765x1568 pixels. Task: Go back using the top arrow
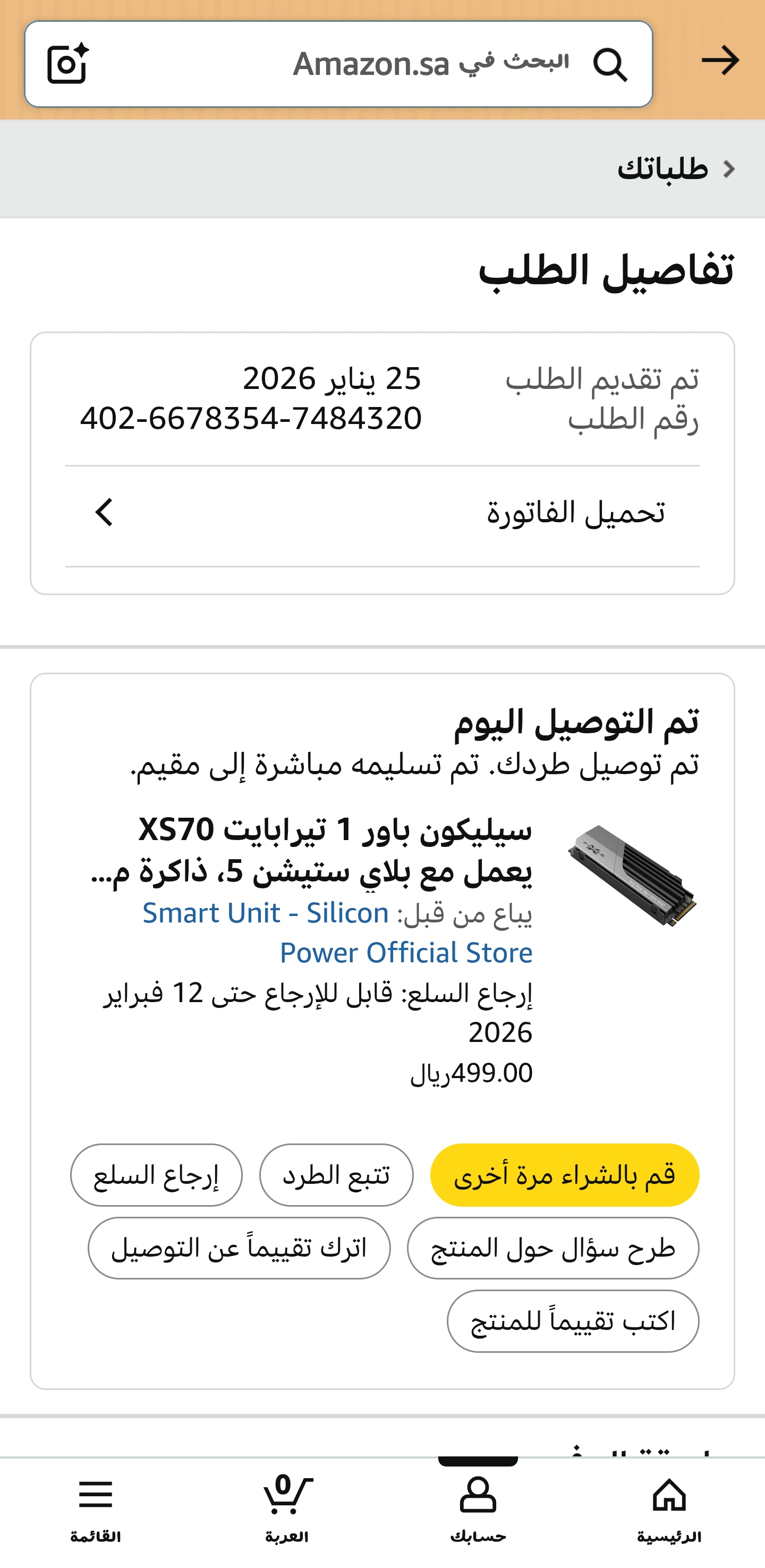720,61
